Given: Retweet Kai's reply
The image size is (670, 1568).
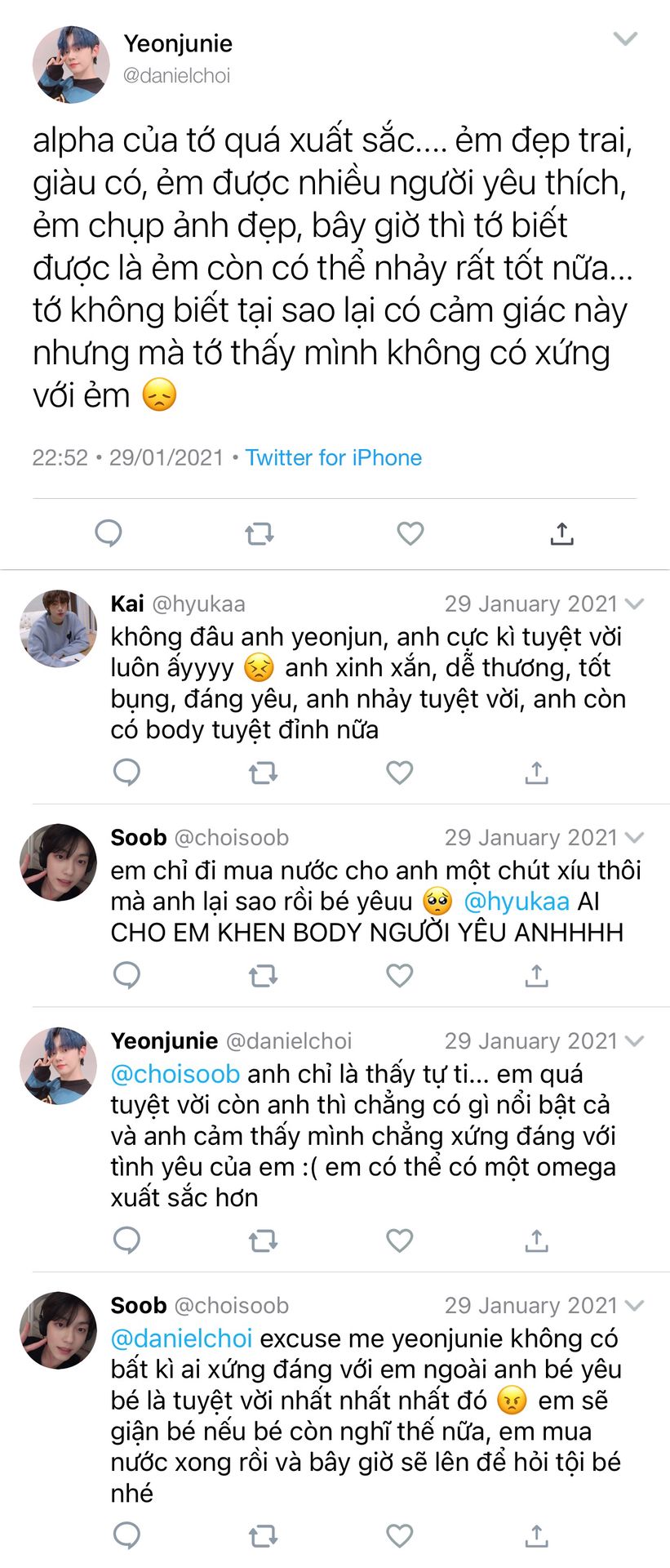Looking at the screenshot, I should pos(263,772).
